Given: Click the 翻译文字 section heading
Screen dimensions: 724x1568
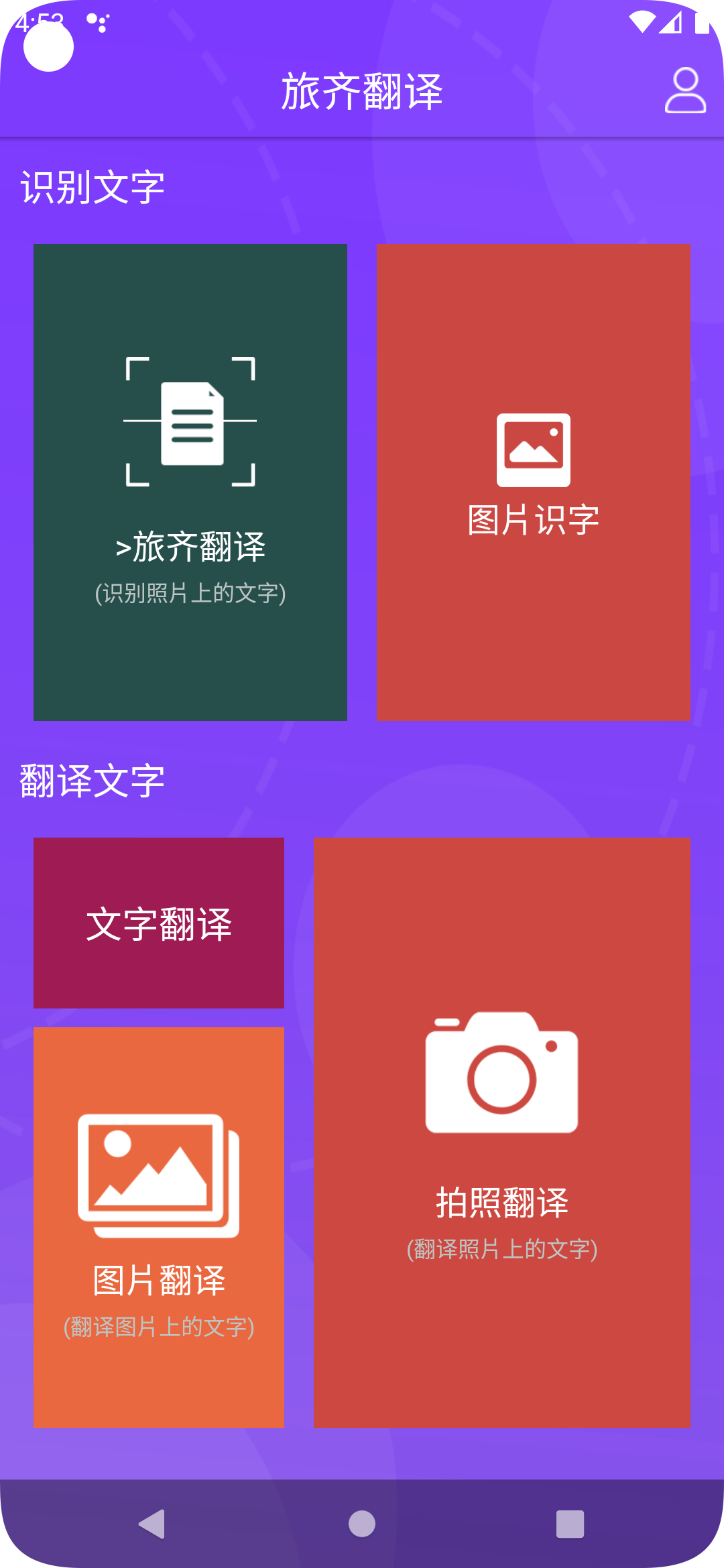Looking at the screenshot, I should click(92, 782).
